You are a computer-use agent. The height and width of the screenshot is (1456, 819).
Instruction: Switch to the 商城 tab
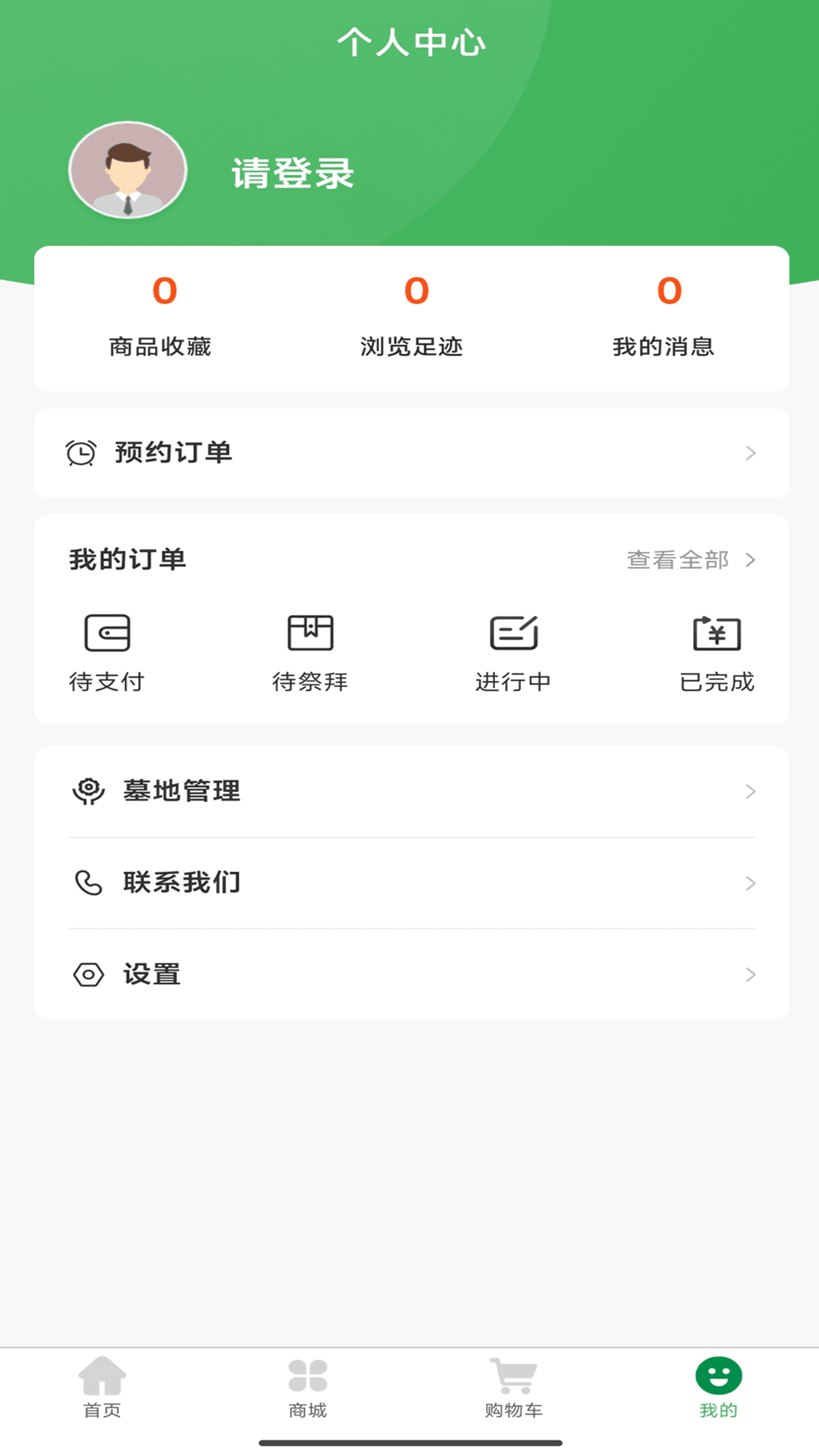[x=308, y=1388]
